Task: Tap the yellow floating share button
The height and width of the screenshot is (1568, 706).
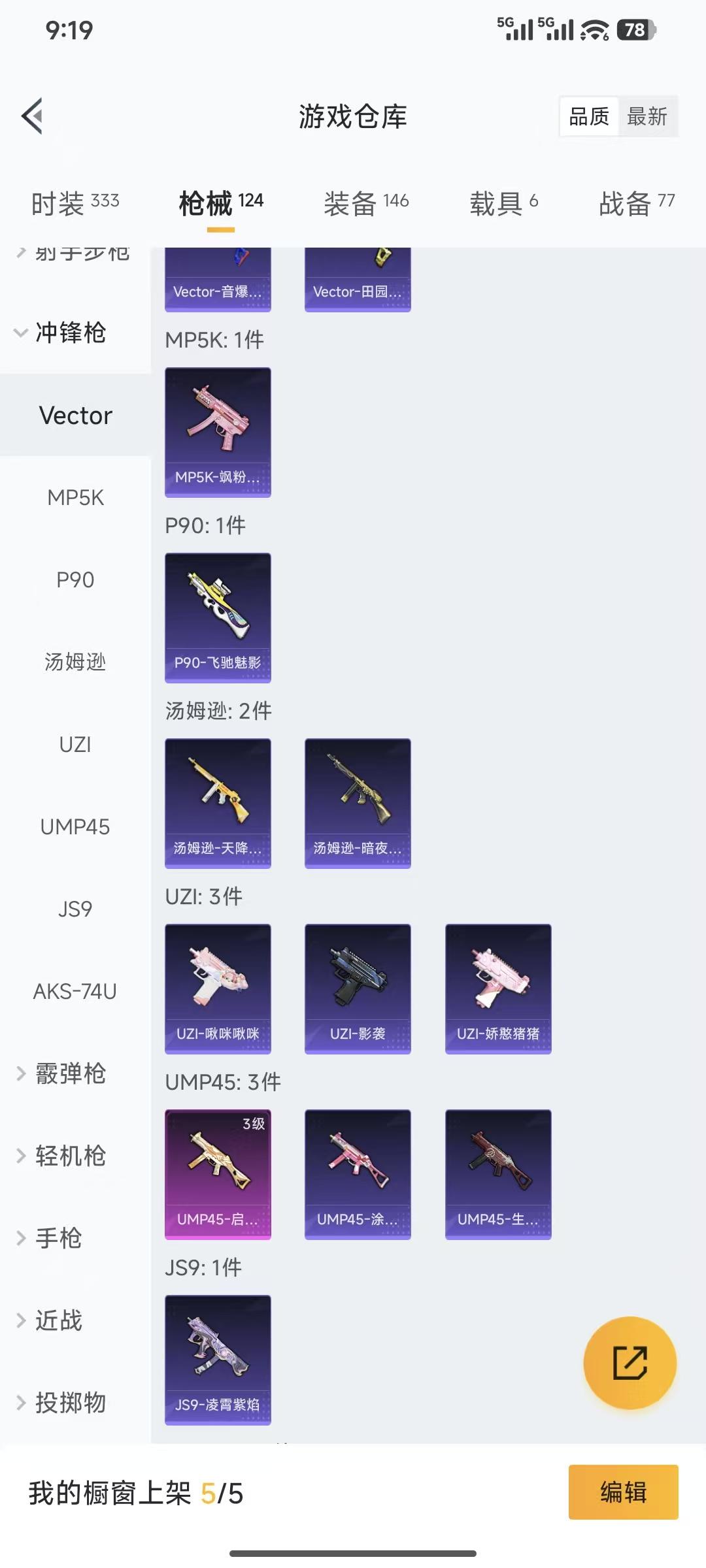Action: pos(630,1363)
